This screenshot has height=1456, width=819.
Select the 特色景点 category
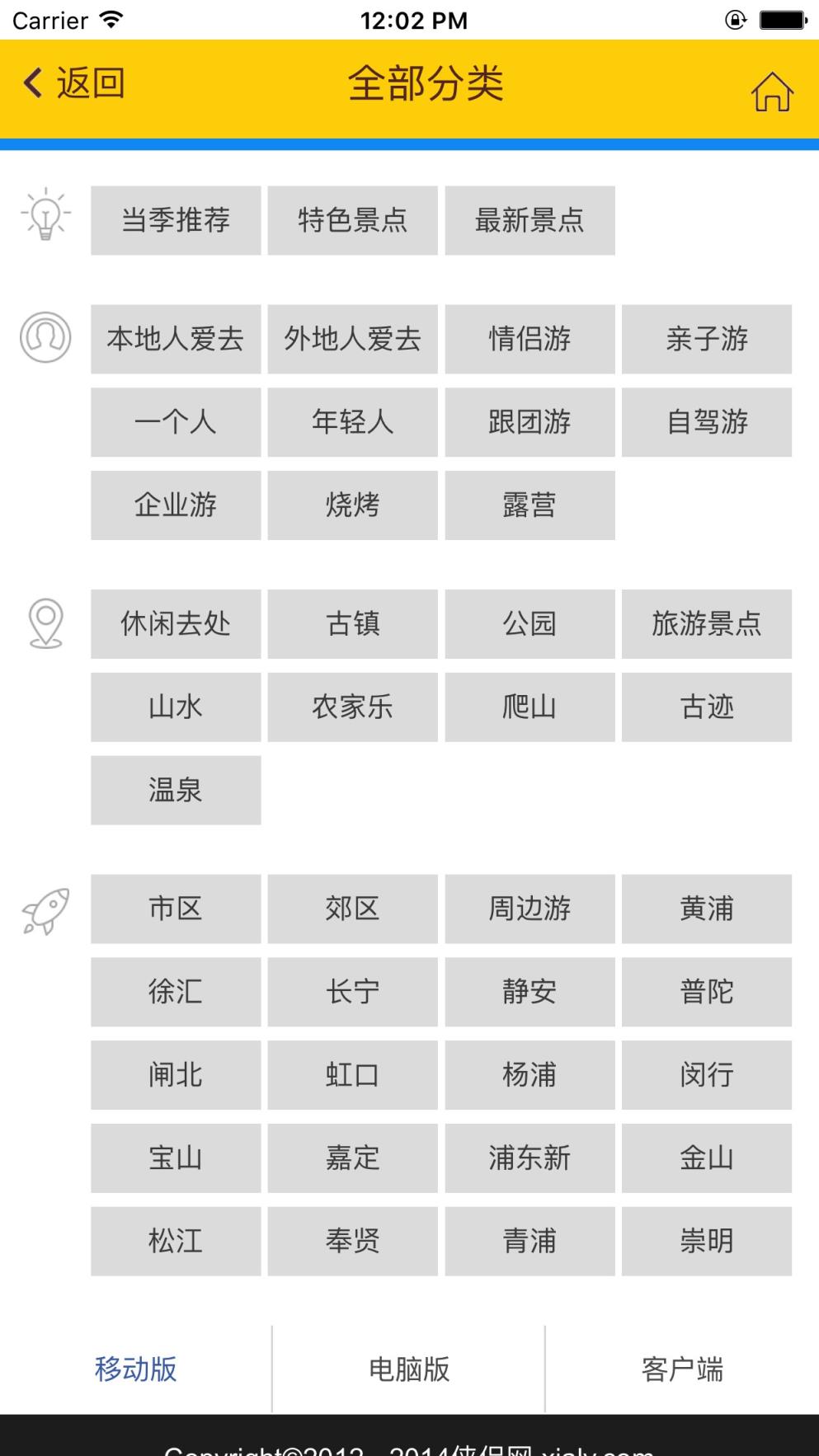pyautogui.click(x=351, y=219)
